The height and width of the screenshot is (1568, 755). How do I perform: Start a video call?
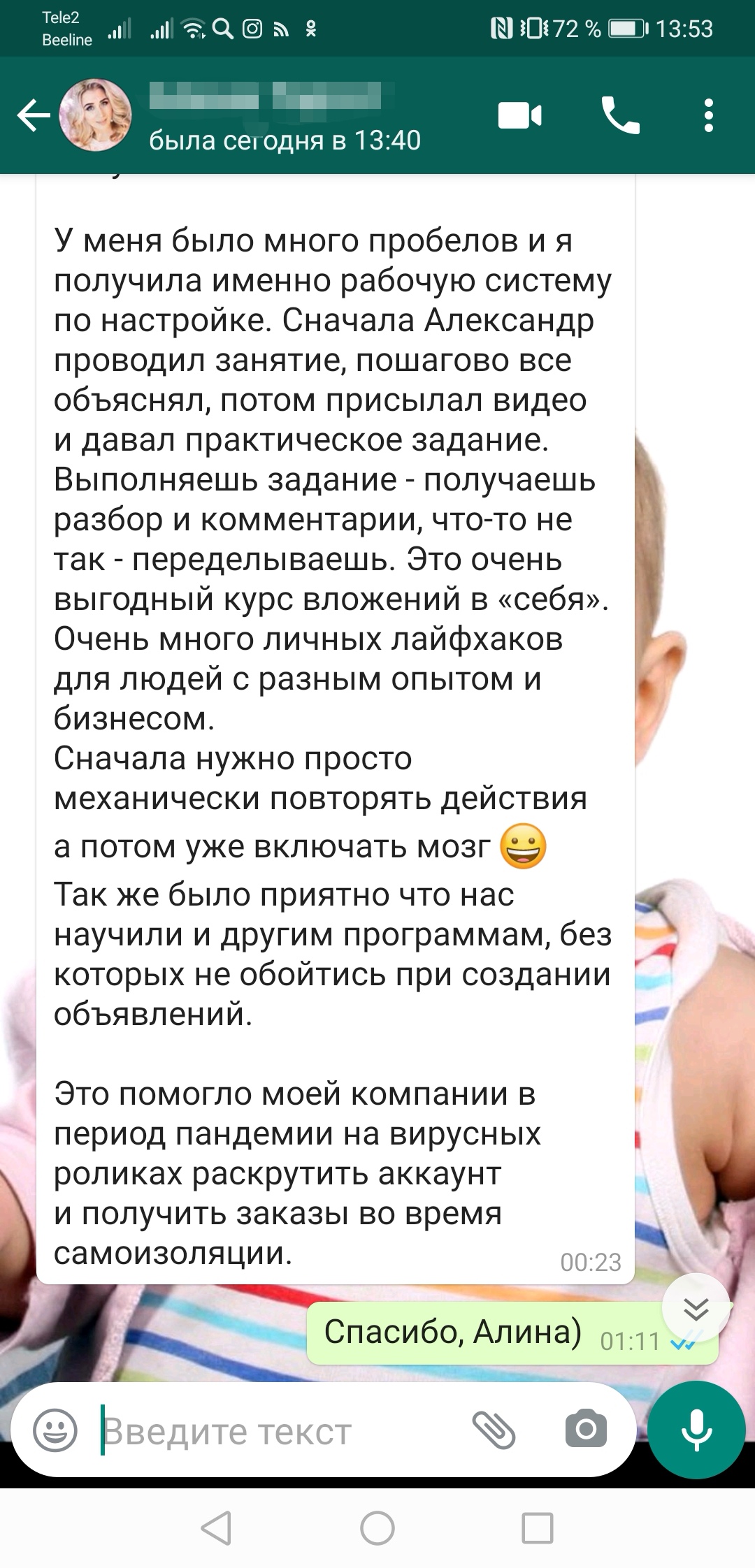[519, 115]
